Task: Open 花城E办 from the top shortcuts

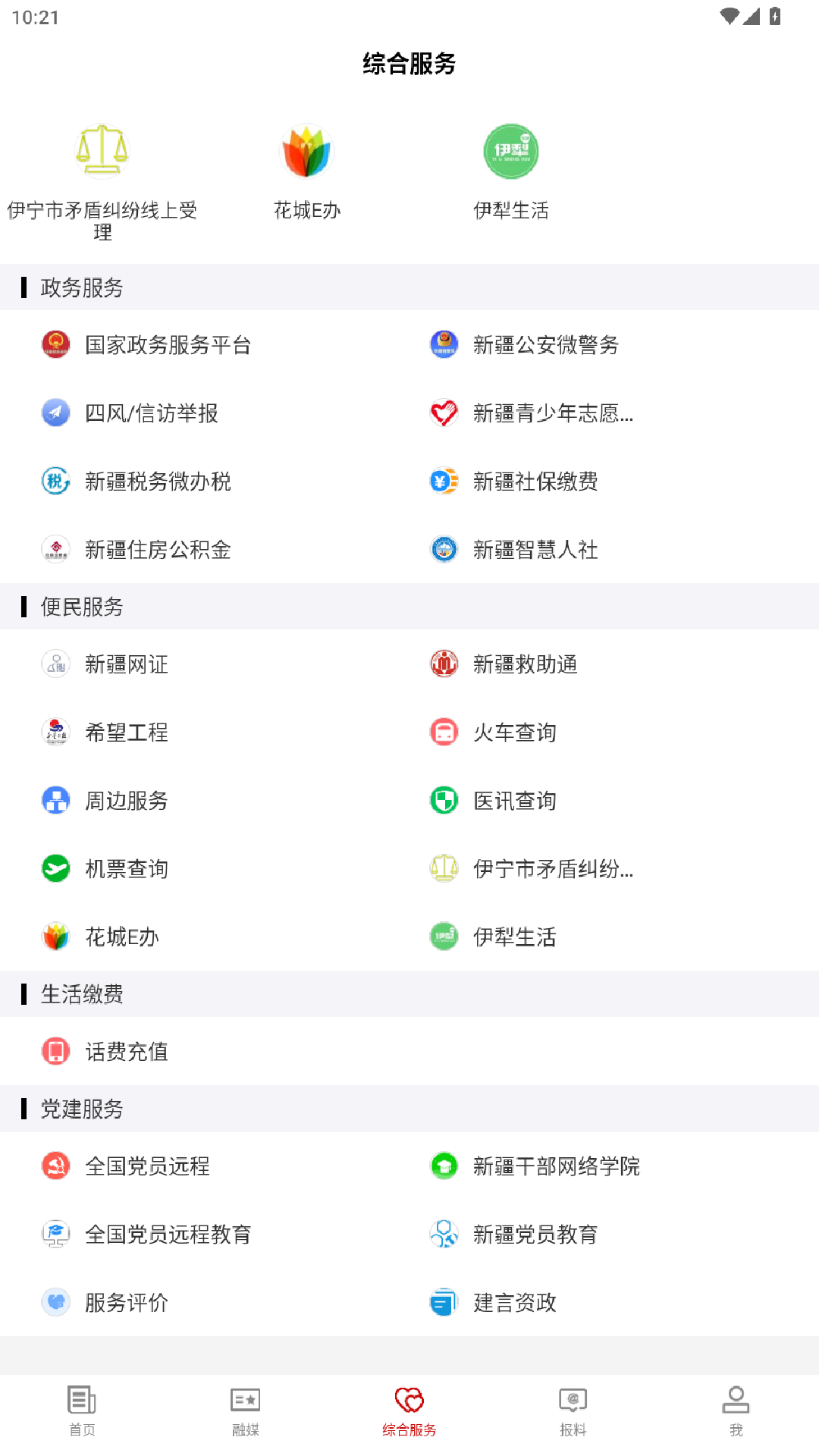Action: pos(306,171)
